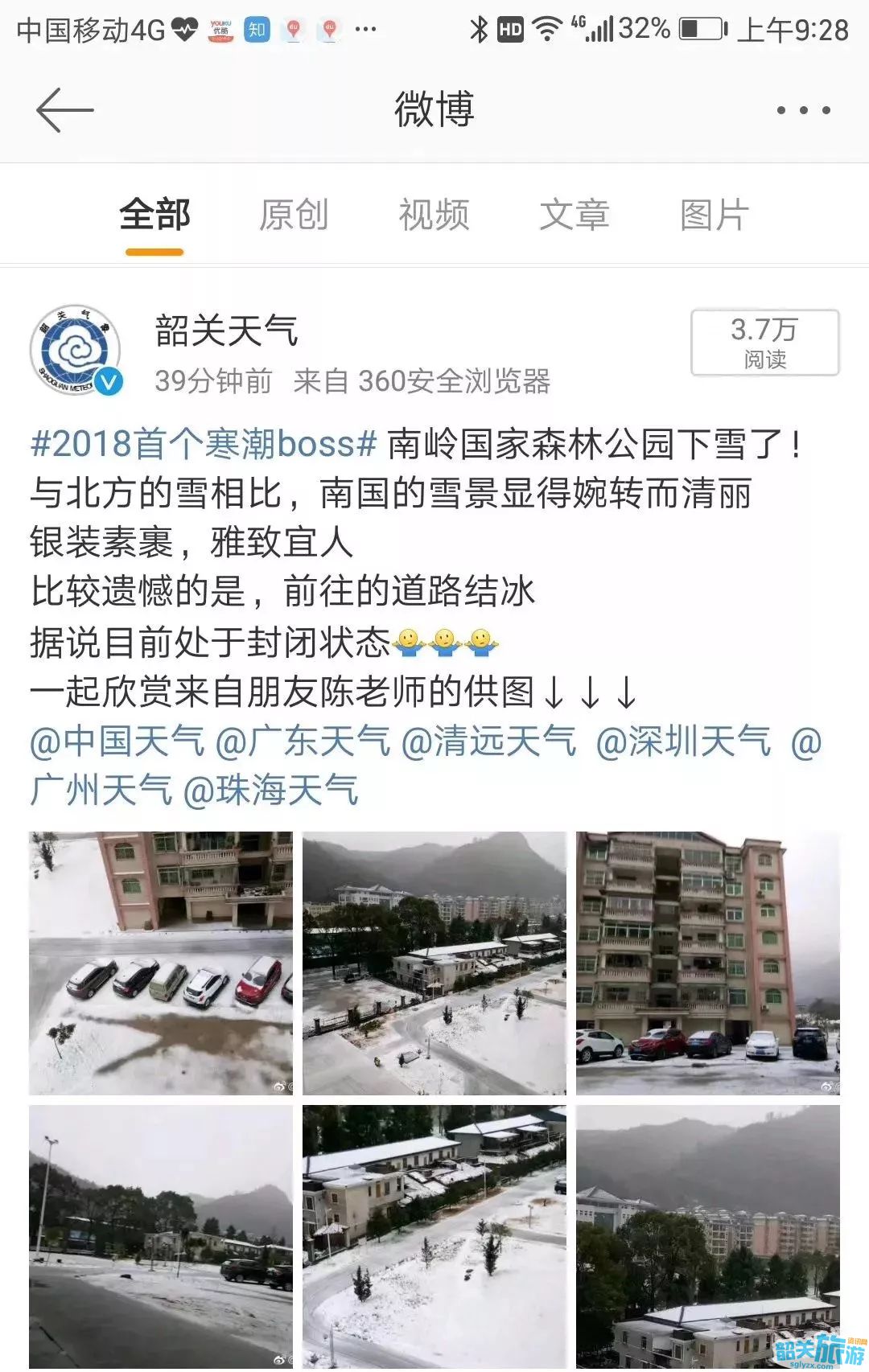Screen dimensions: 869x1372
Task: View the photo of snowy parked cars from above
Action: pos(161,963)
